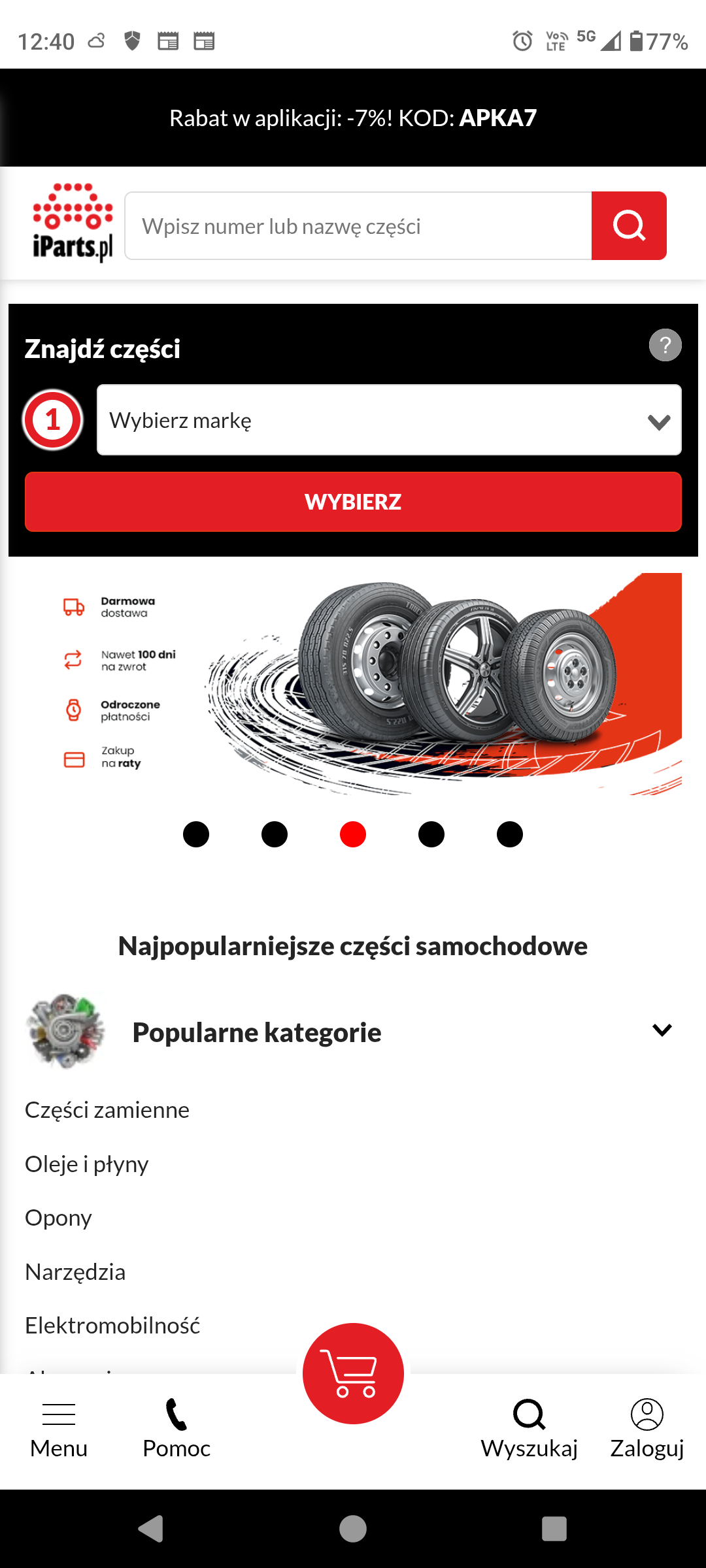
Task: Expand the Wybierz markę dropdown
Action: (388, 420)
